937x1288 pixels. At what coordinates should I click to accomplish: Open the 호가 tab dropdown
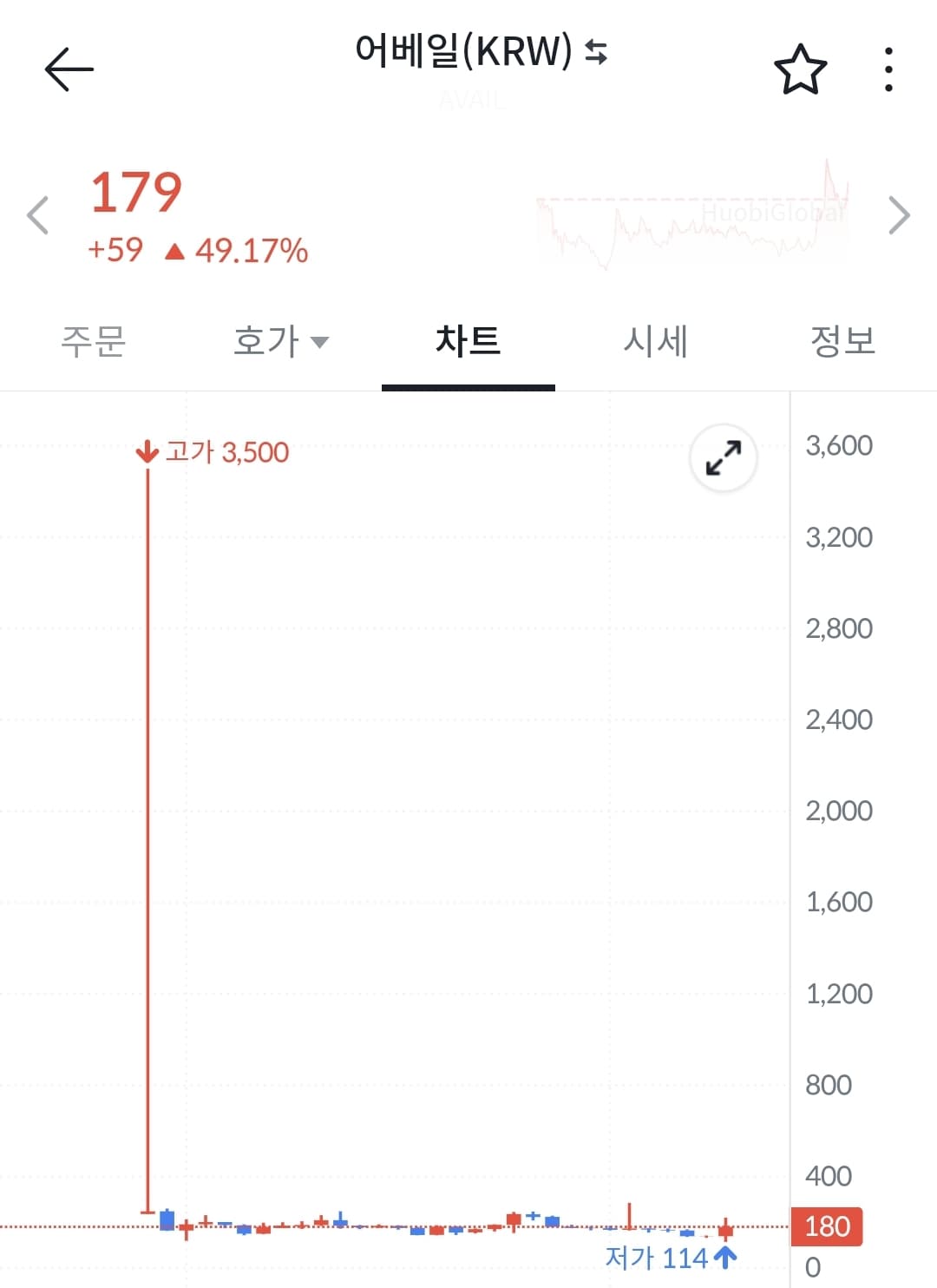[280, 341]
